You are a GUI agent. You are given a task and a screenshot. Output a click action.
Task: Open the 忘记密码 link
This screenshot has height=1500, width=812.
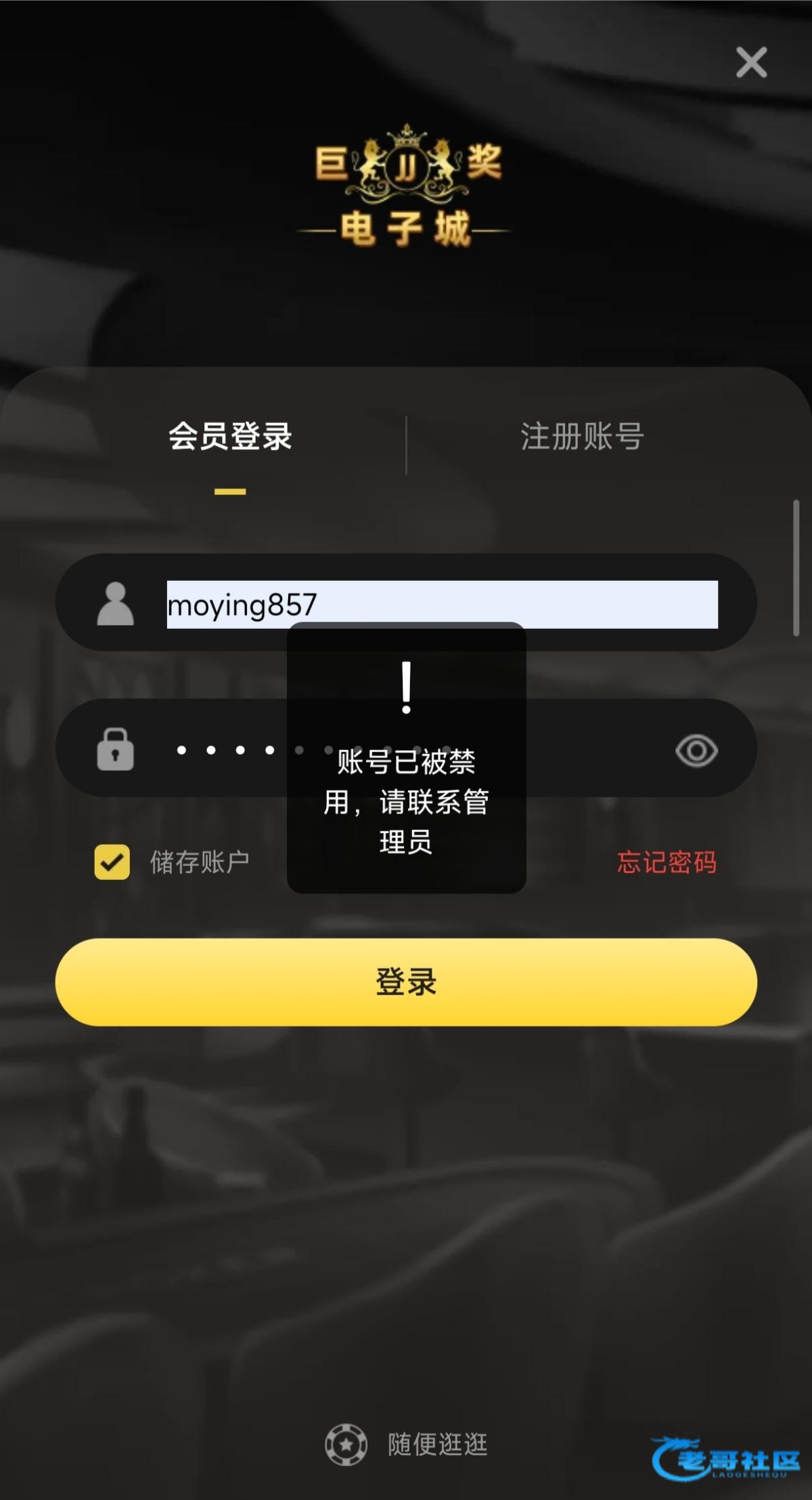(x=667, y=862)
